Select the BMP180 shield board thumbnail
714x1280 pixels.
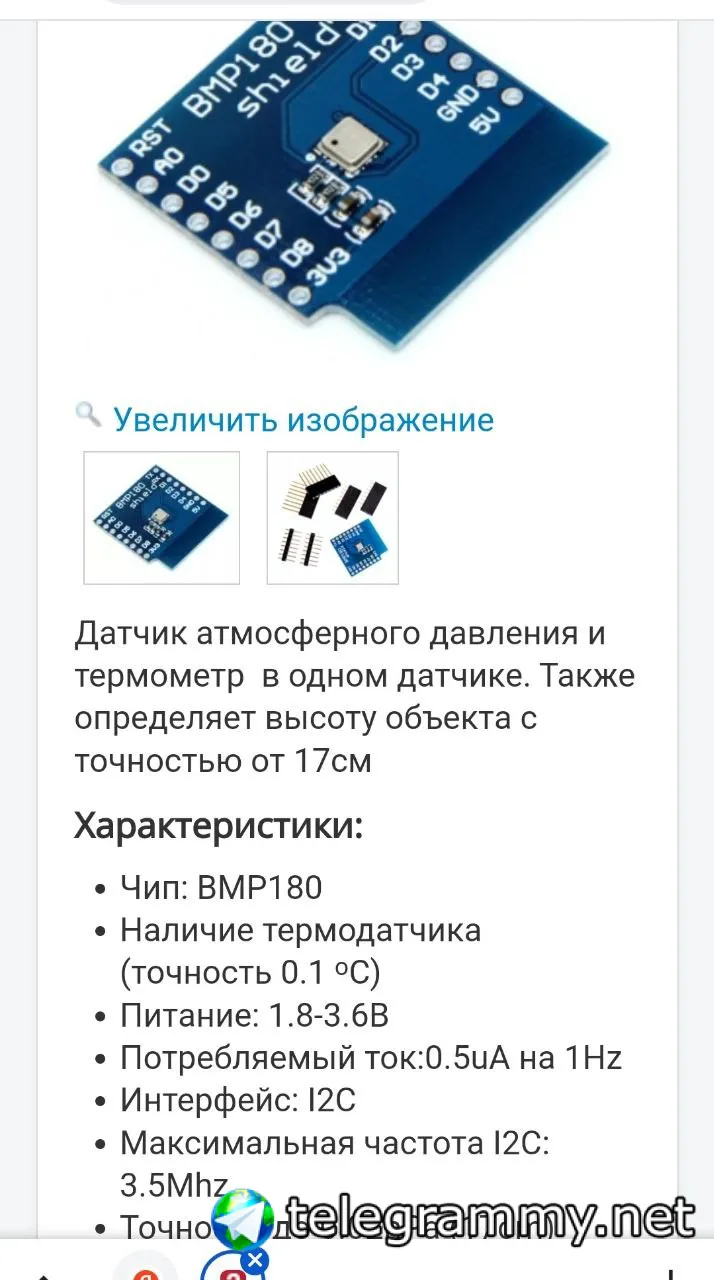coord(162,517)
